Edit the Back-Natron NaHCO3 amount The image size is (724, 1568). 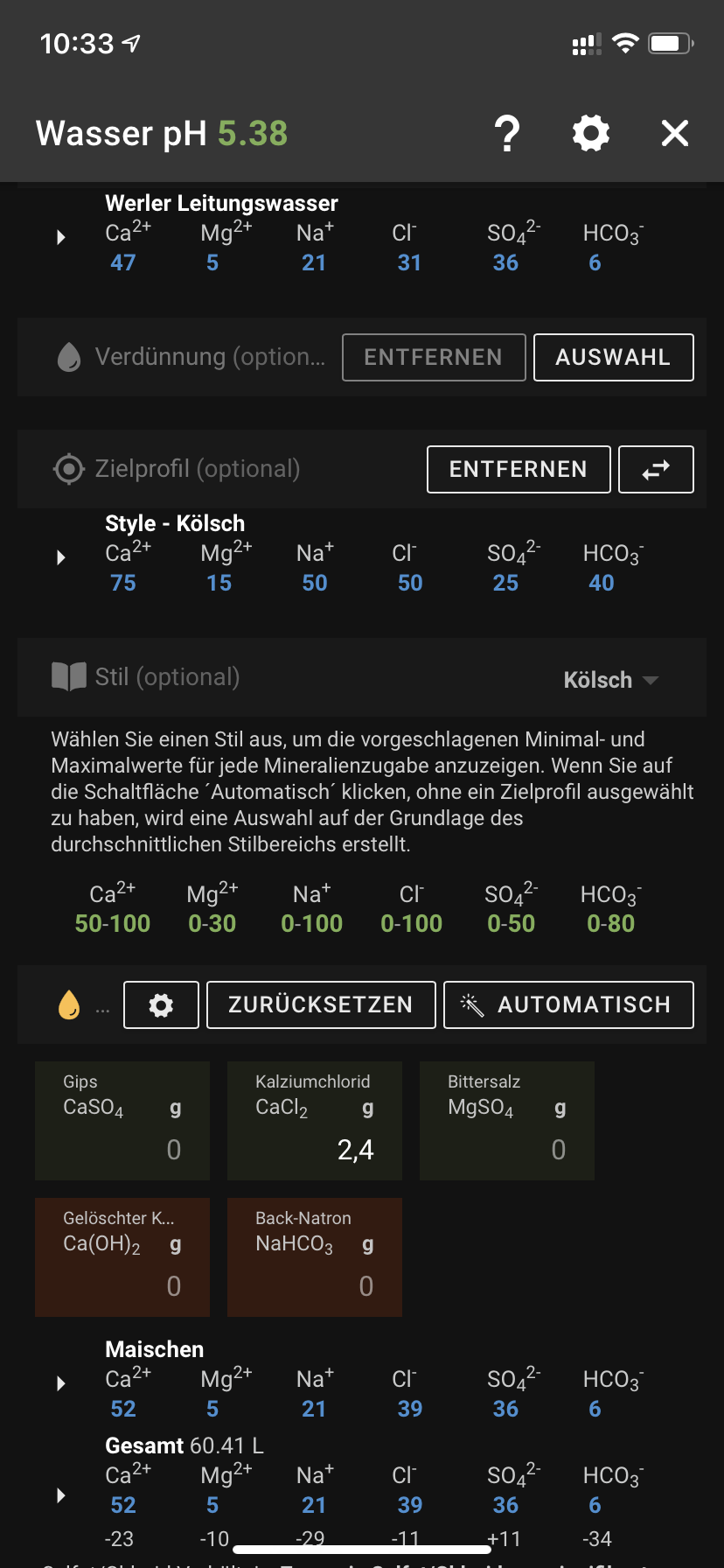point(315,1284)
